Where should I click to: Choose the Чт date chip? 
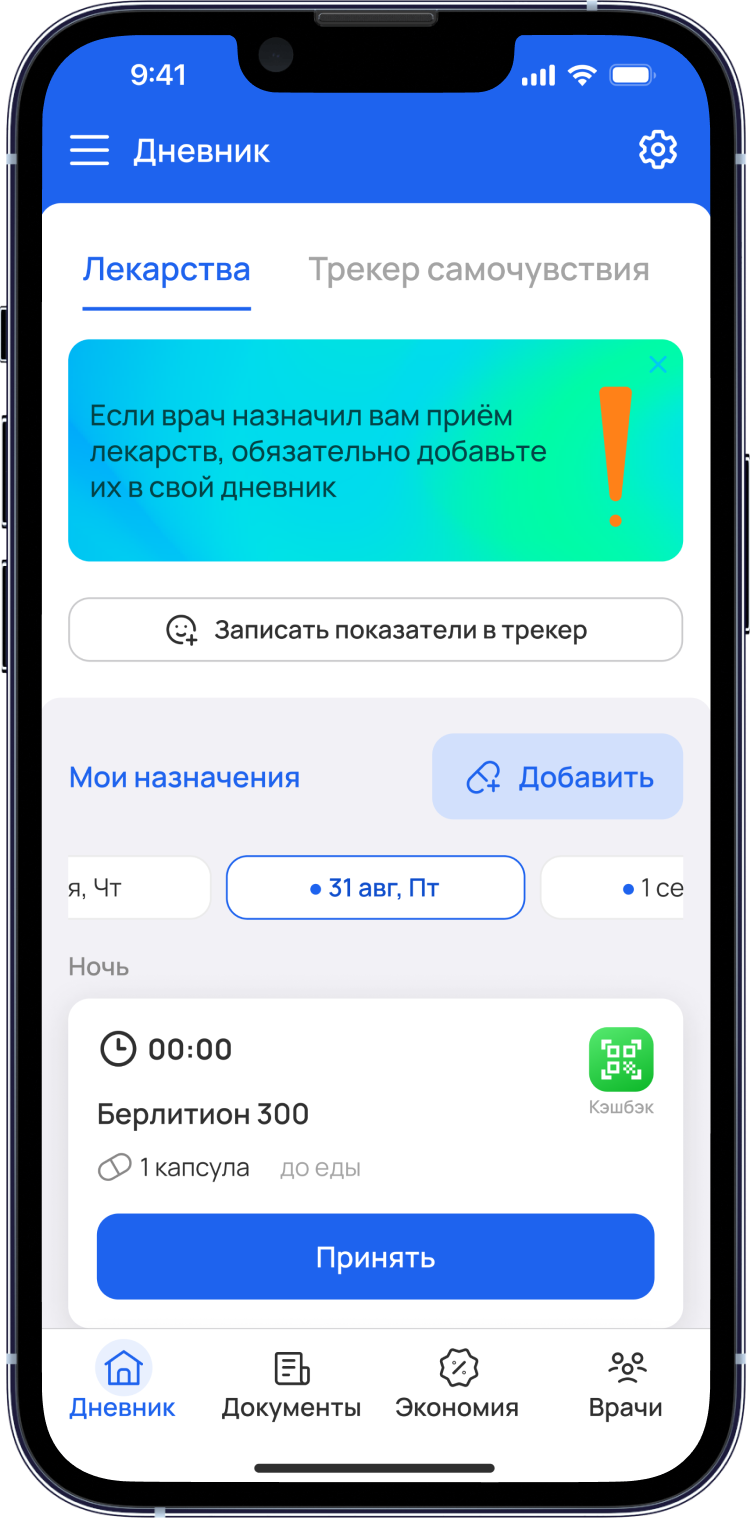click(x=138, y=888)
